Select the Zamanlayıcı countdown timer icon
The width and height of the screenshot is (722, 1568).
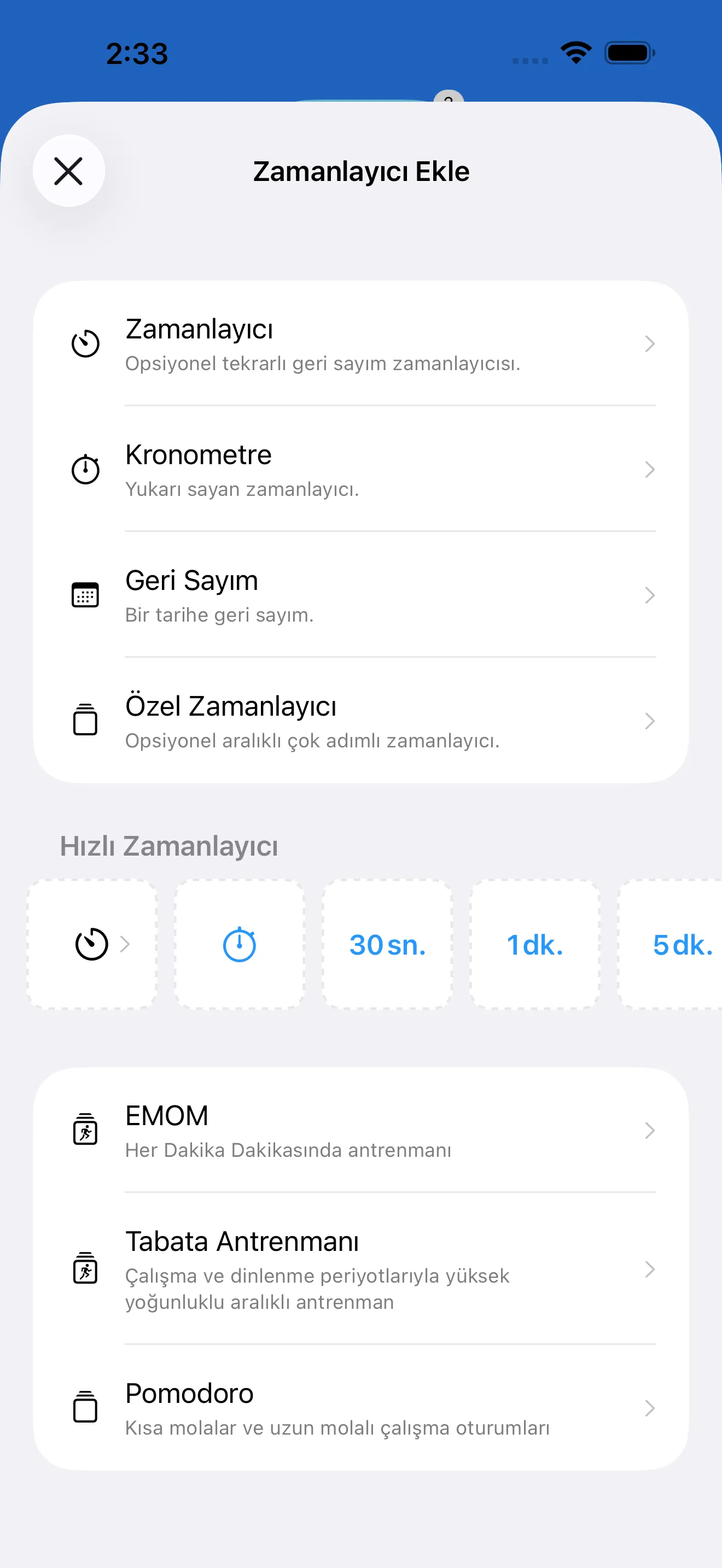coord(85,343)
